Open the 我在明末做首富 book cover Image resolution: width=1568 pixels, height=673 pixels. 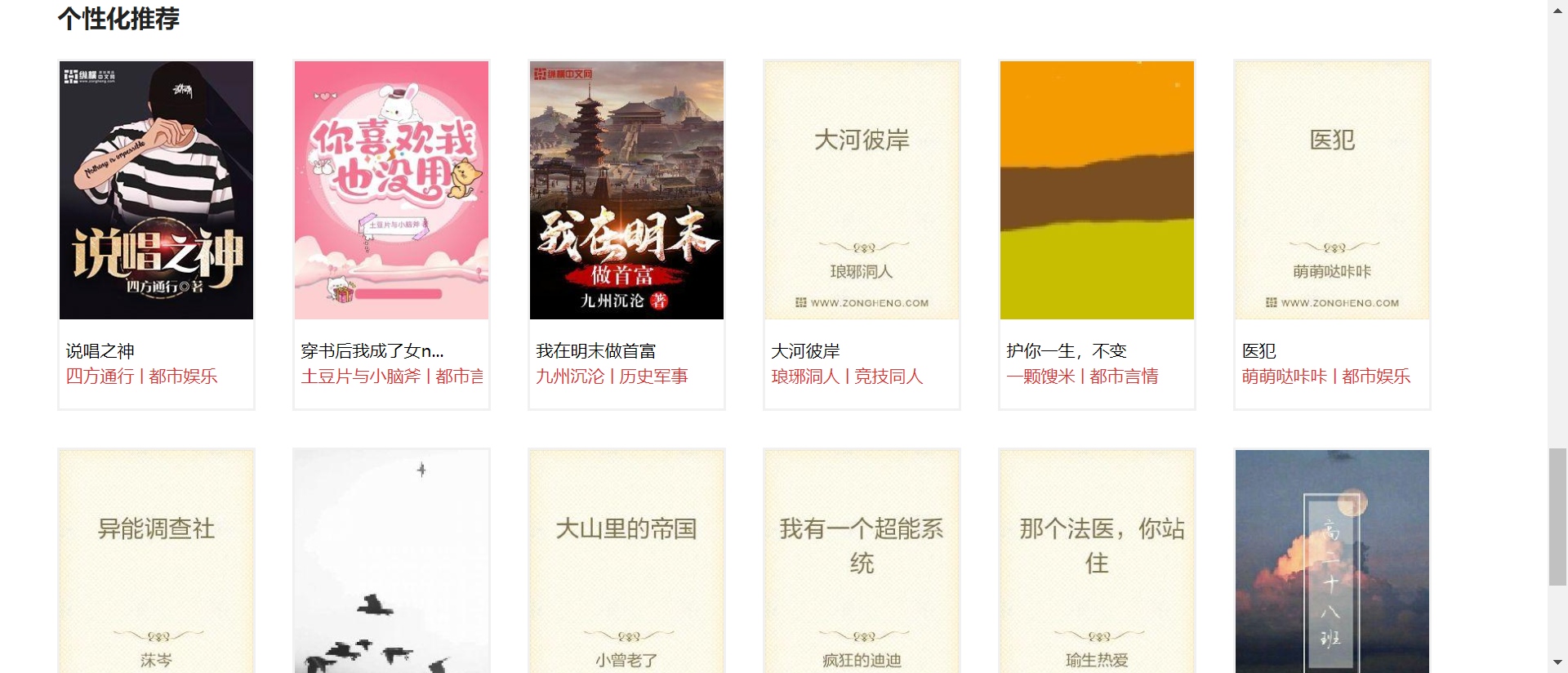coord(626,189)
